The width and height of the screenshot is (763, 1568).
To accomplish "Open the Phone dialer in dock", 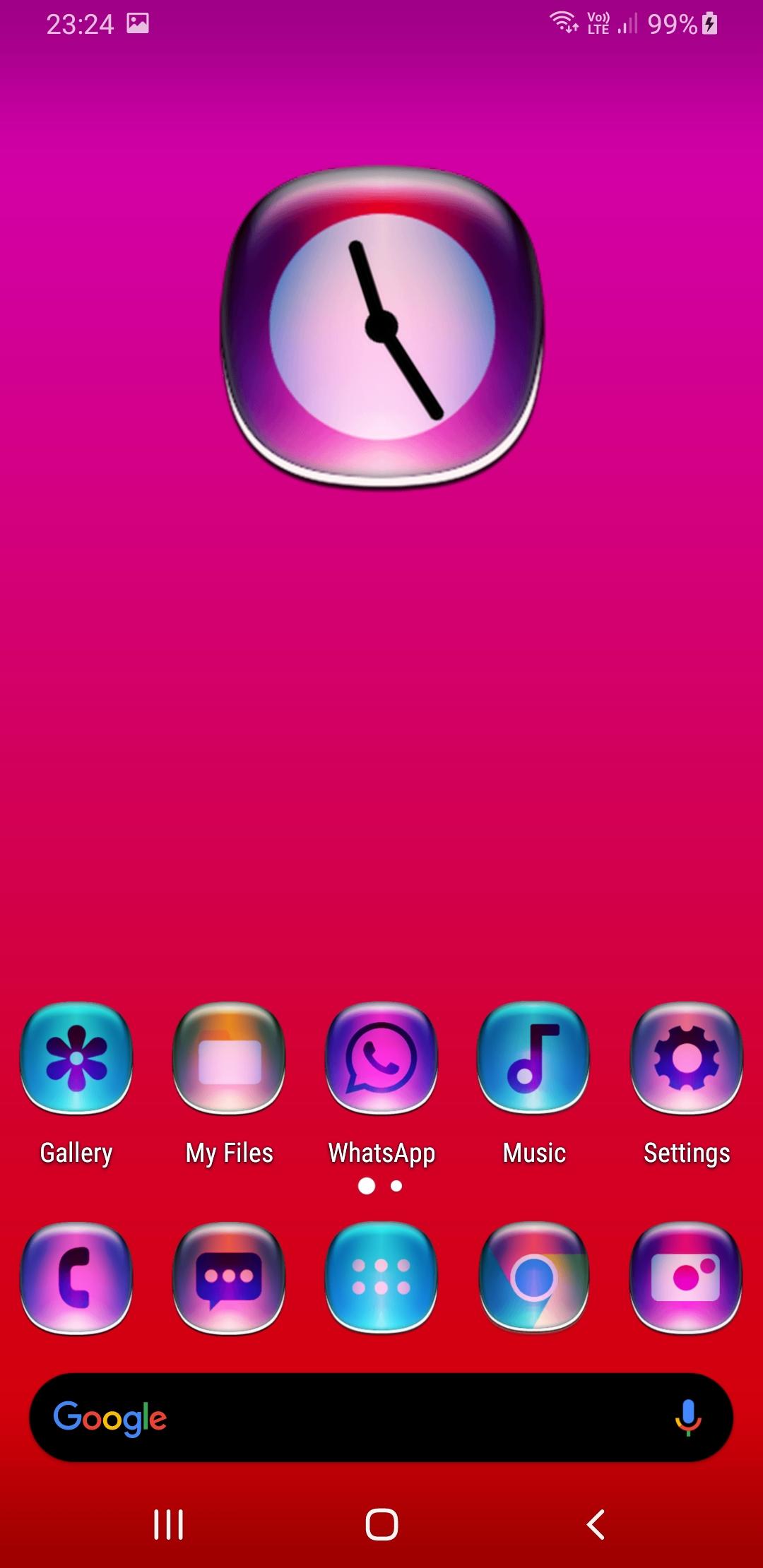I will [76, 1278].
